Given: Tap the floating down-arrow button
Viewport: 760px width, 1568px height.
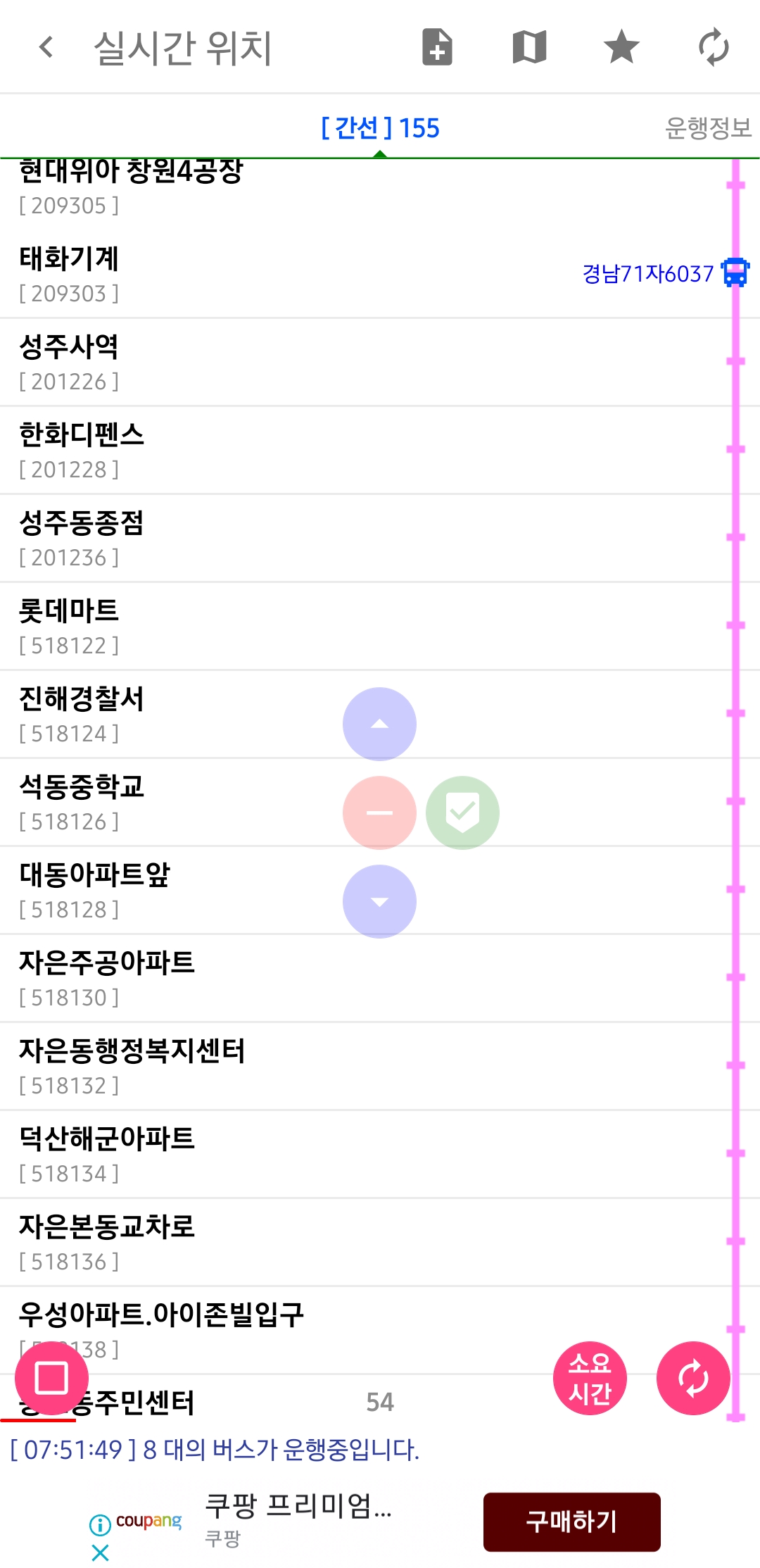Looking at the screenshot, I should tap(379, 901).
